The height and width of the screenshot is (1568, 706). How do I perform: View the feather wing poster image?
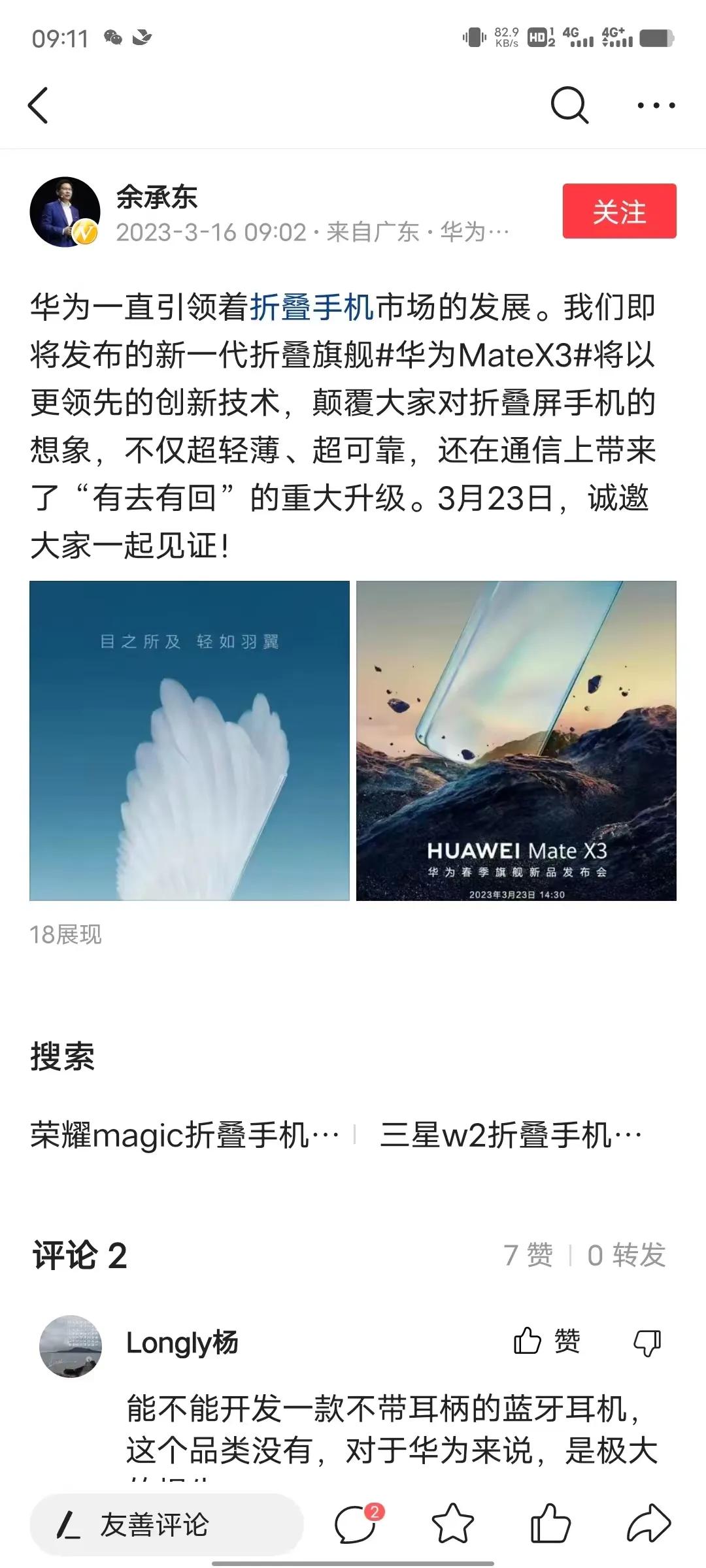tap(190, 740)
